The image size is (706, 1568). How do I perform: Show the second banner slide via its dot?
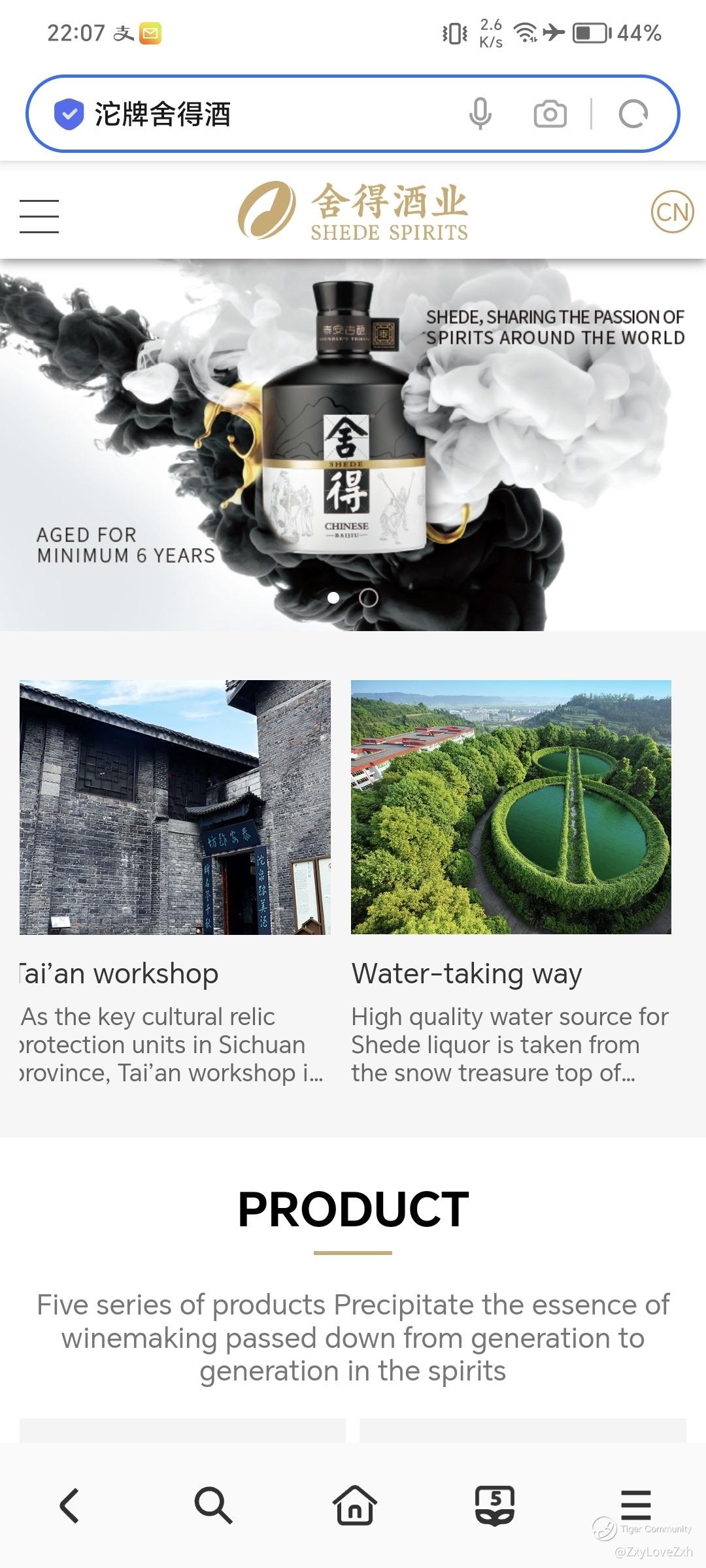369,598
